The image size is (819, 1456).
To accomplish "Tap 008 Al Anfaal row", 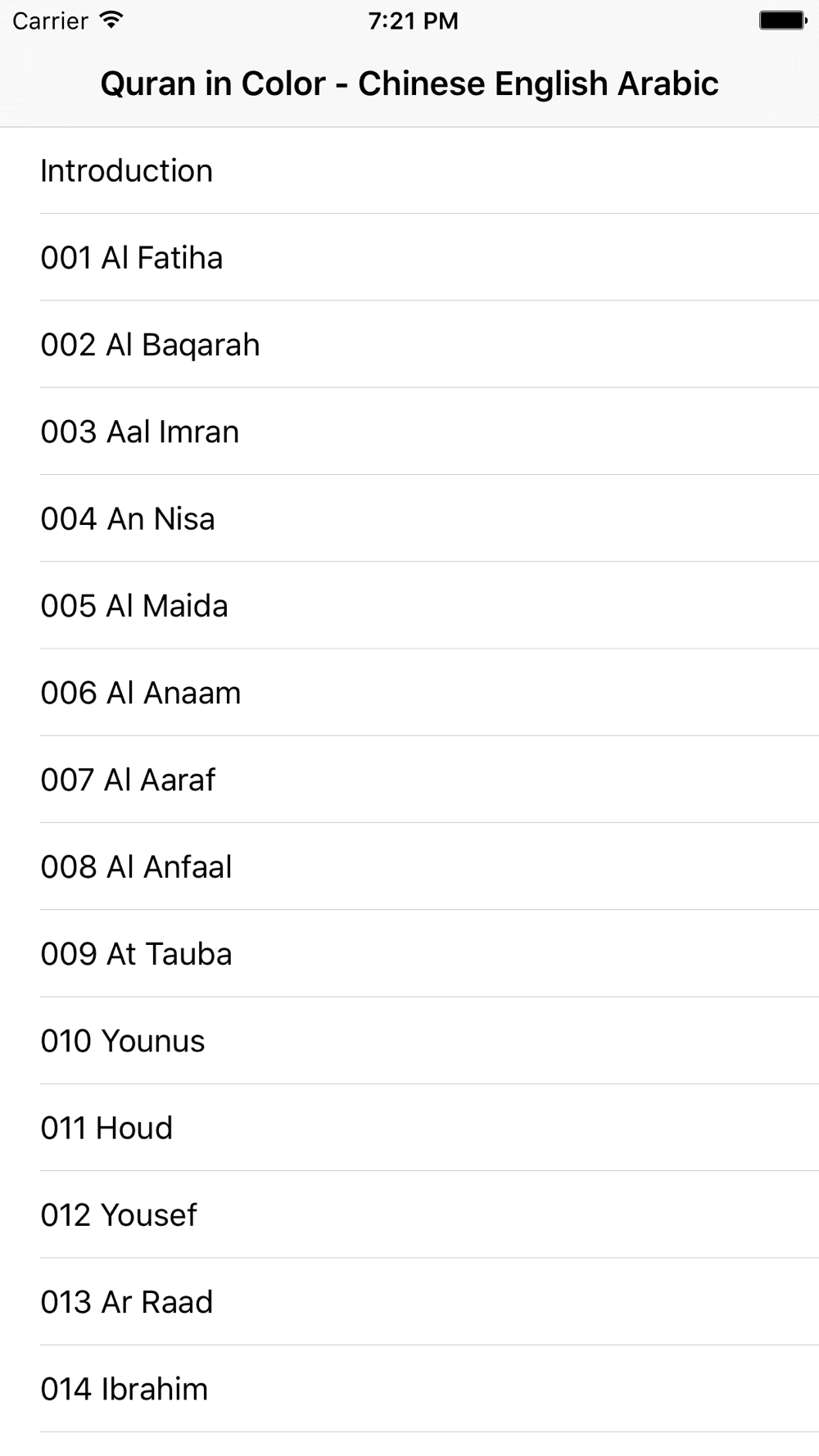I will tap(409, 866).
